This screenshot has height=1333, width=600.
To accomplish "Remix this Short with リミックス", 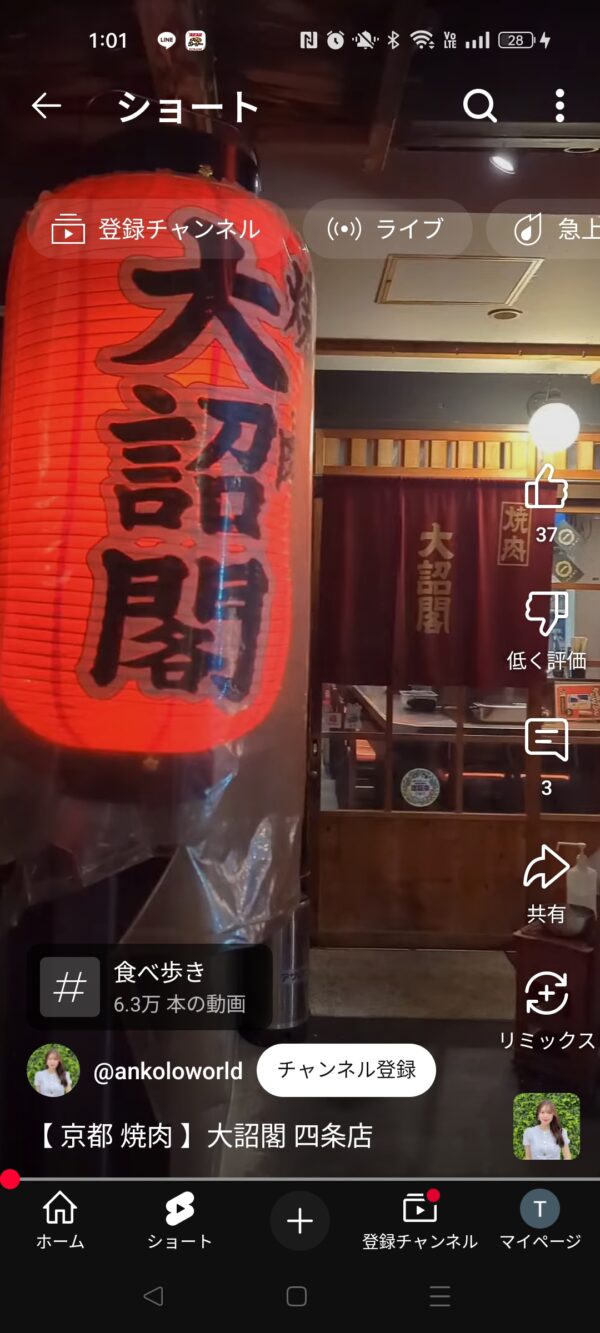I will [x=546, y=995].
